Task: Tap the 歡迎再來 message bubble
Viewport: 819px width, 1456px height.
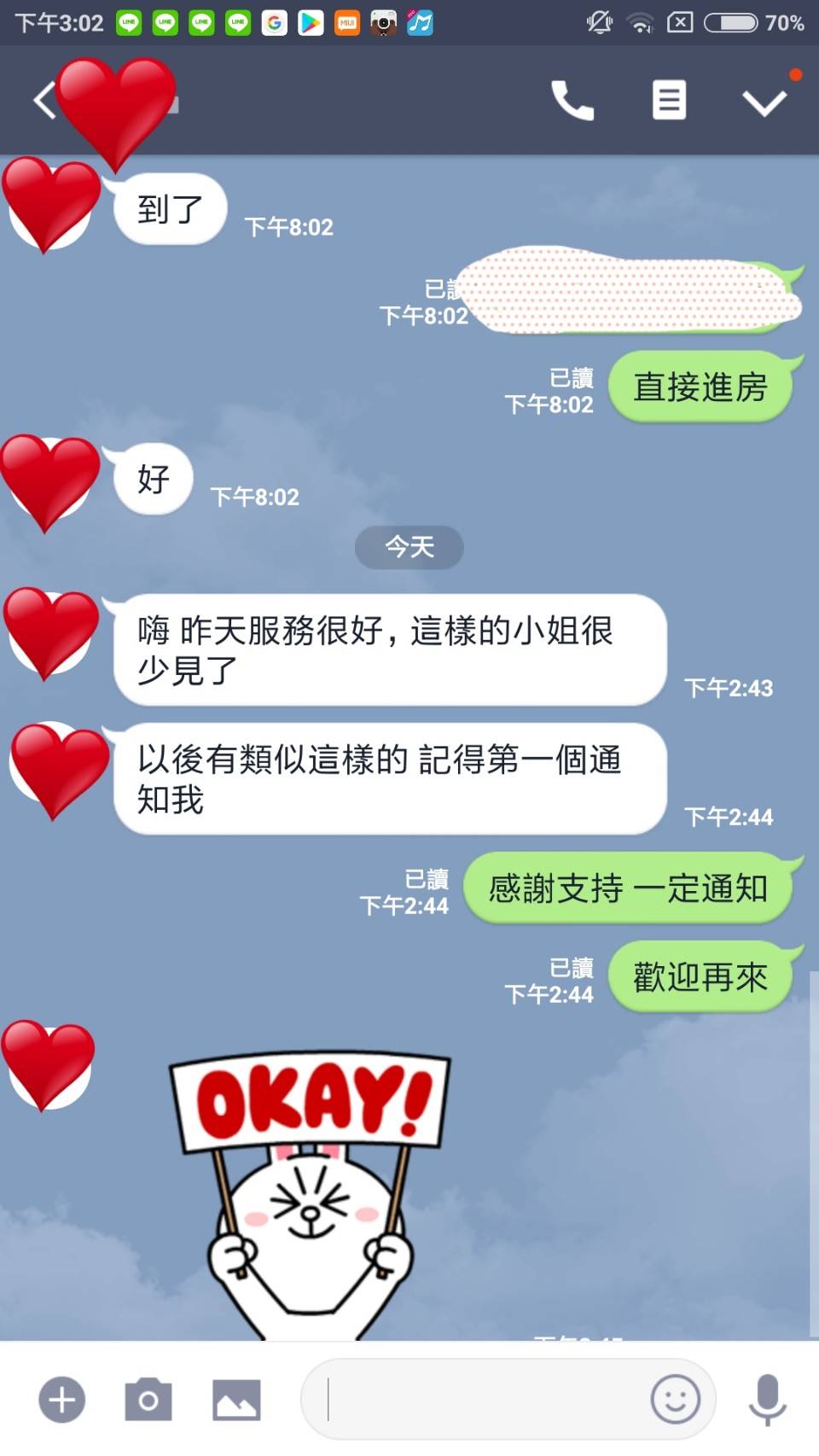Action: pyautogui.click(x=700, y=976)
